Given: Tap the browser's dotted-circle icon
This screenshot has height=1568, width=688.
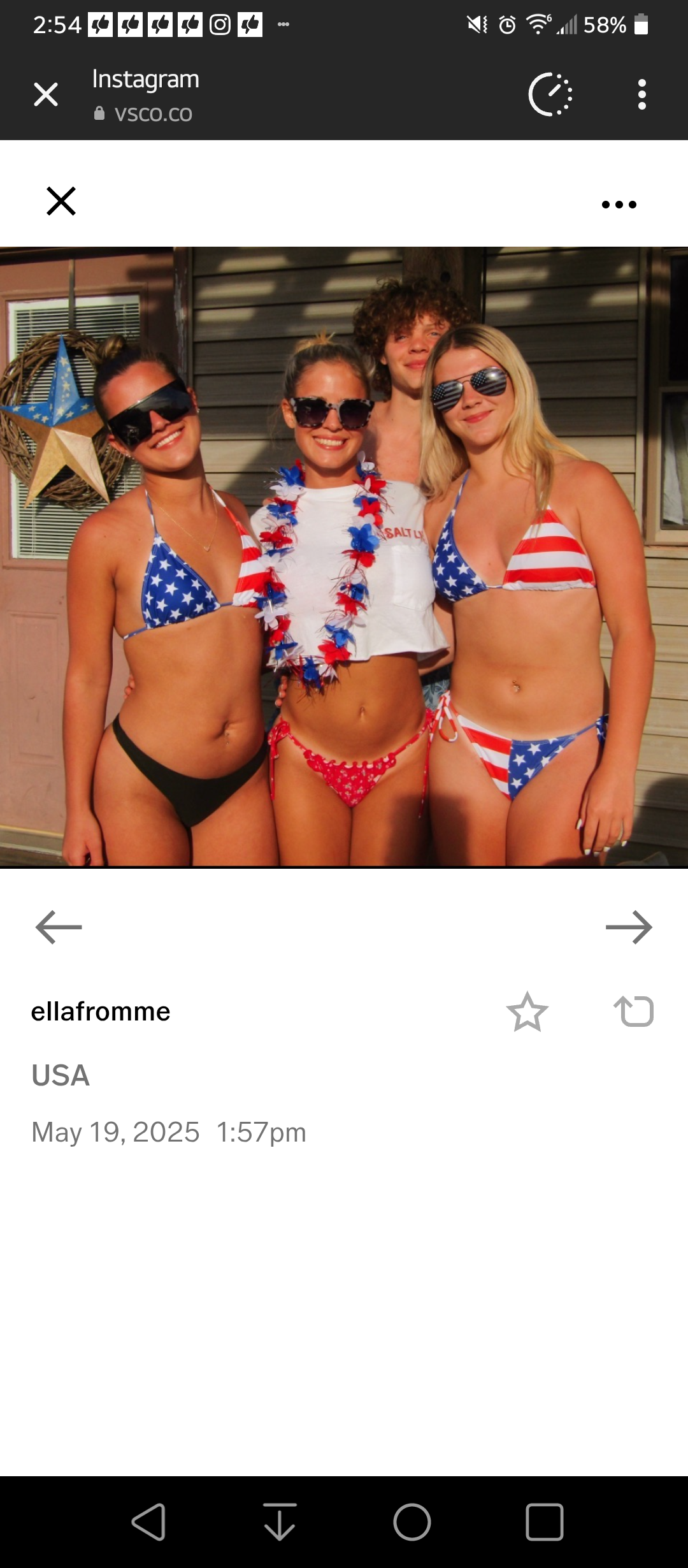Looking at the screenshot, I should [x=550, y=94].
